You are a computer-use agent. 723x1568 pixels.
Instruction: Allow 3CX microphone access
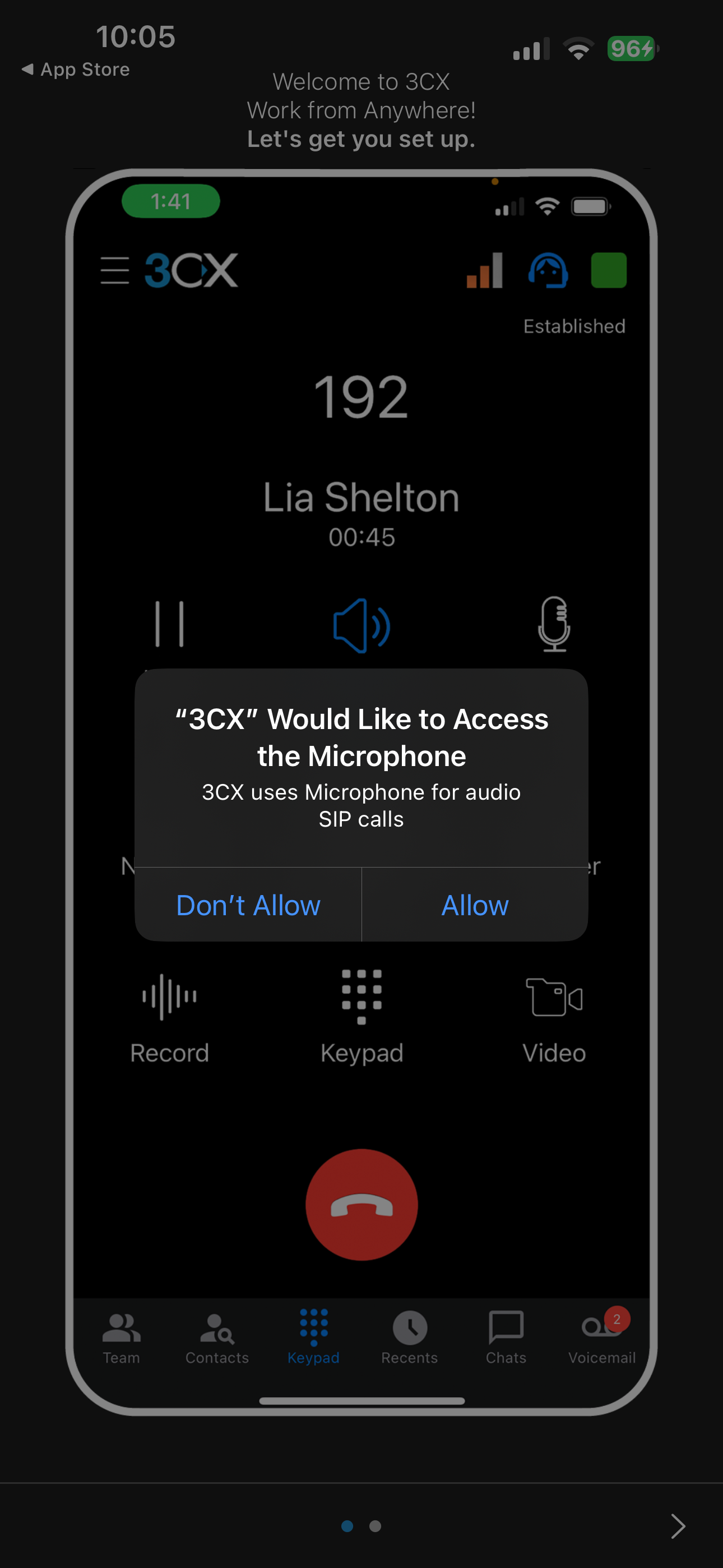475,905
